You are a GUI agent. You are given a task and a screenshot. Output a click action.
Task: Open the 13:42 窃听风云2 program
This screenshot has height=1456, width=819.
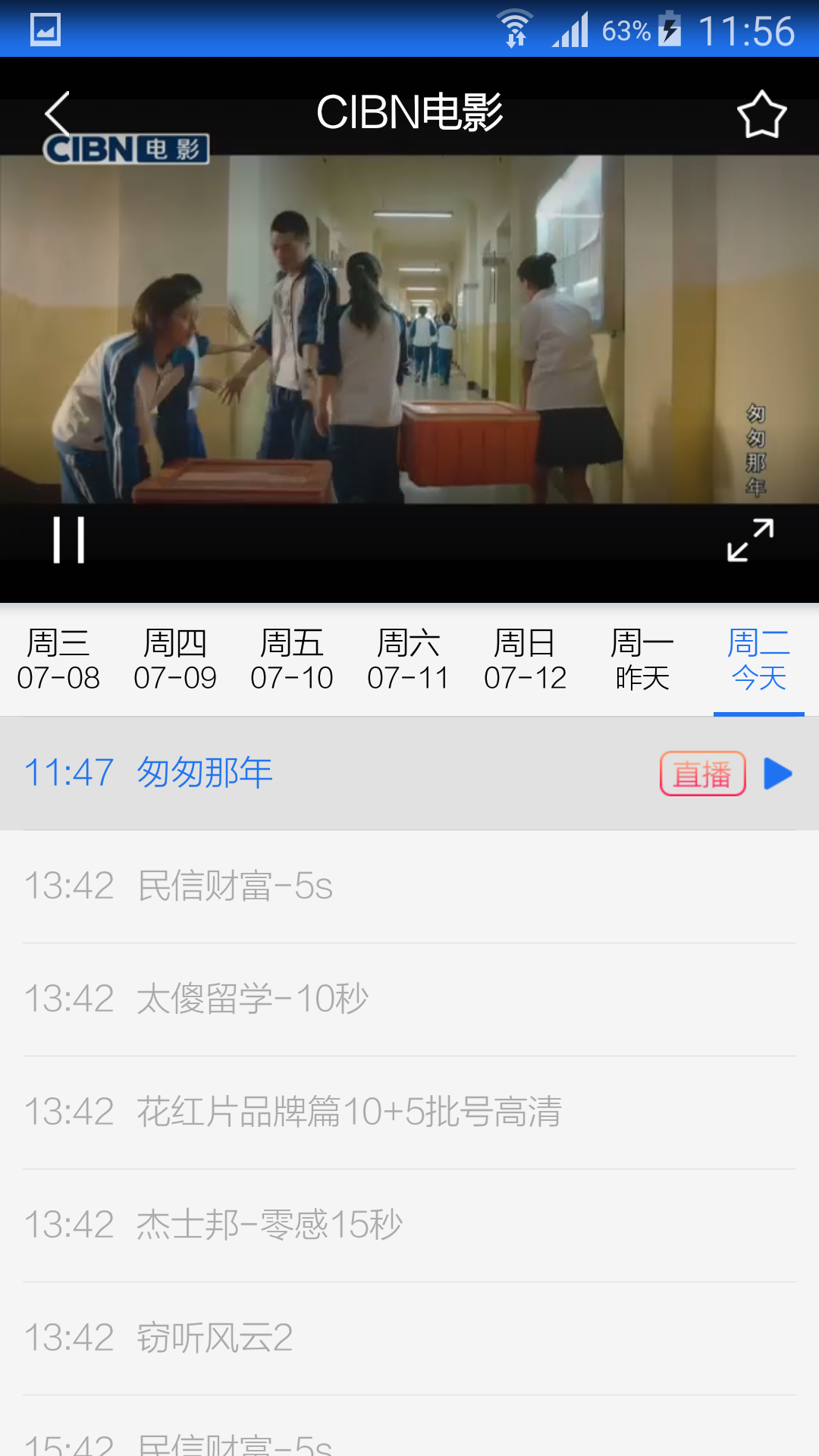click(x=409, y=1338)
